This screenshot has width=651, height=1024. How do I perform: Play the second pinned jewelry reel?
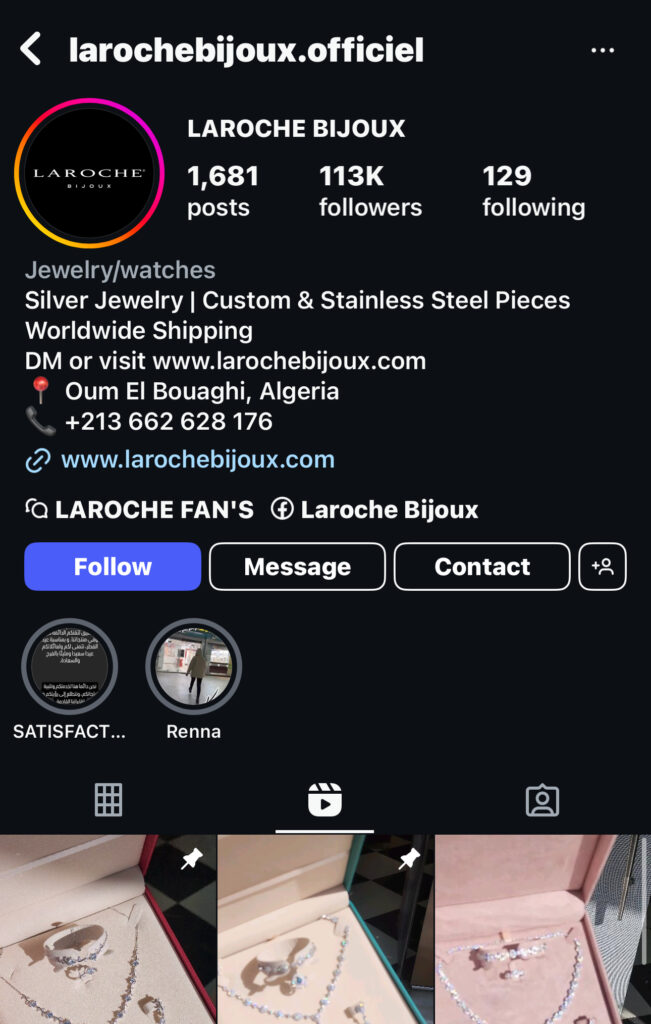325,930
